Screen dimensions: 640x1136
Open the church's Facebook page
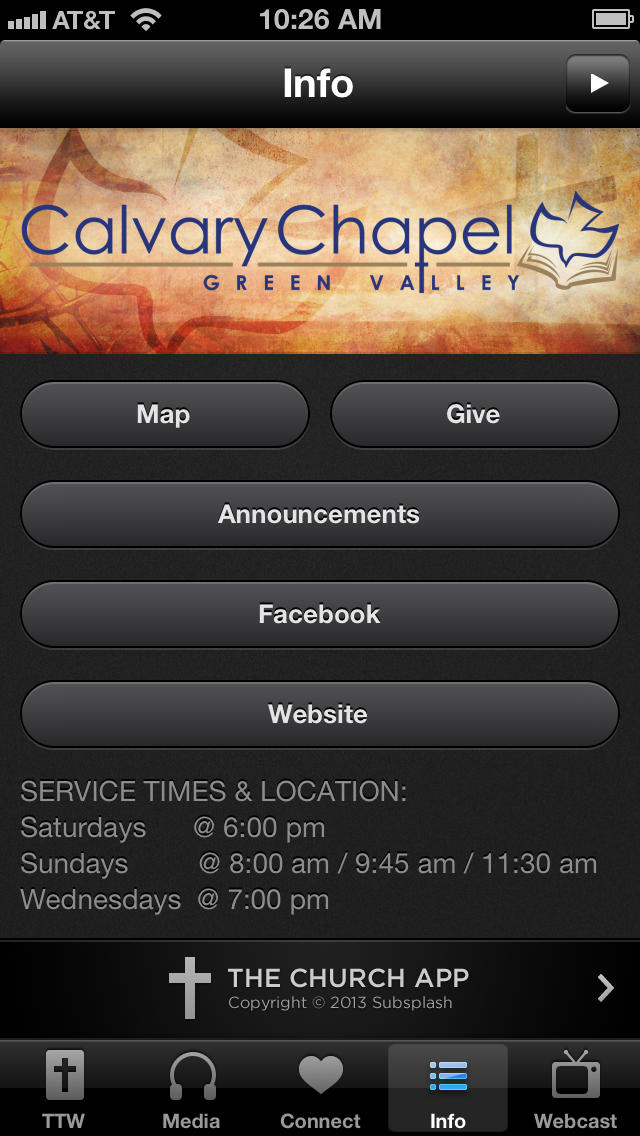[x=320, y=614]
